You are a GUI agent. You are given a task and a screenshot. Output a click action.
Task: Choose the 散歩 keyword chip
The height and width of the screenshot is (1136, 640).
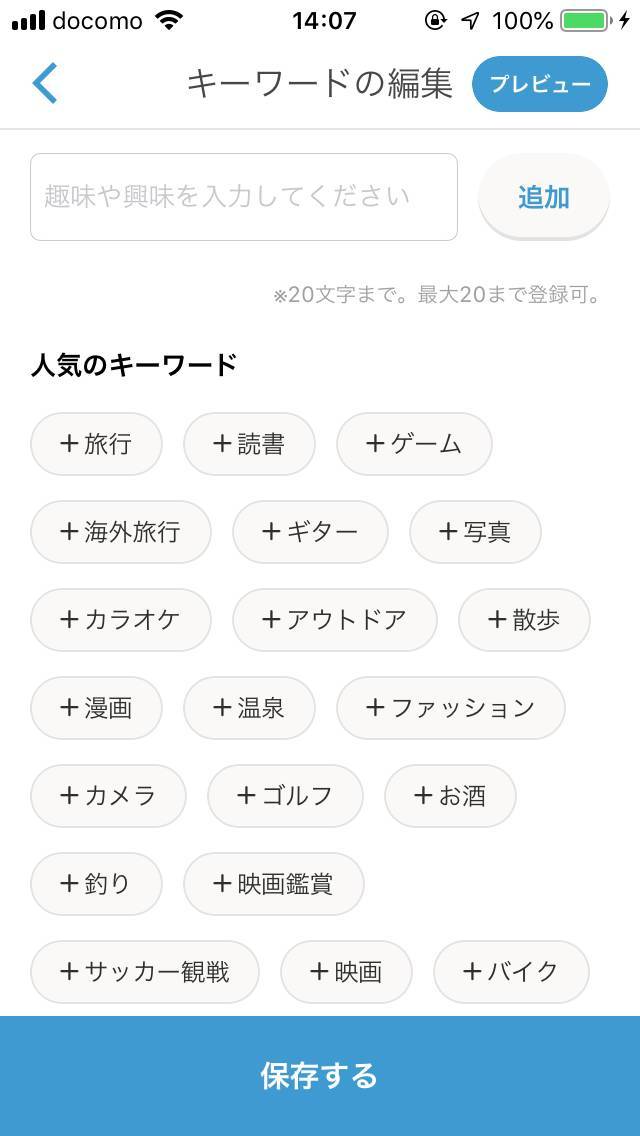point(524,620)
